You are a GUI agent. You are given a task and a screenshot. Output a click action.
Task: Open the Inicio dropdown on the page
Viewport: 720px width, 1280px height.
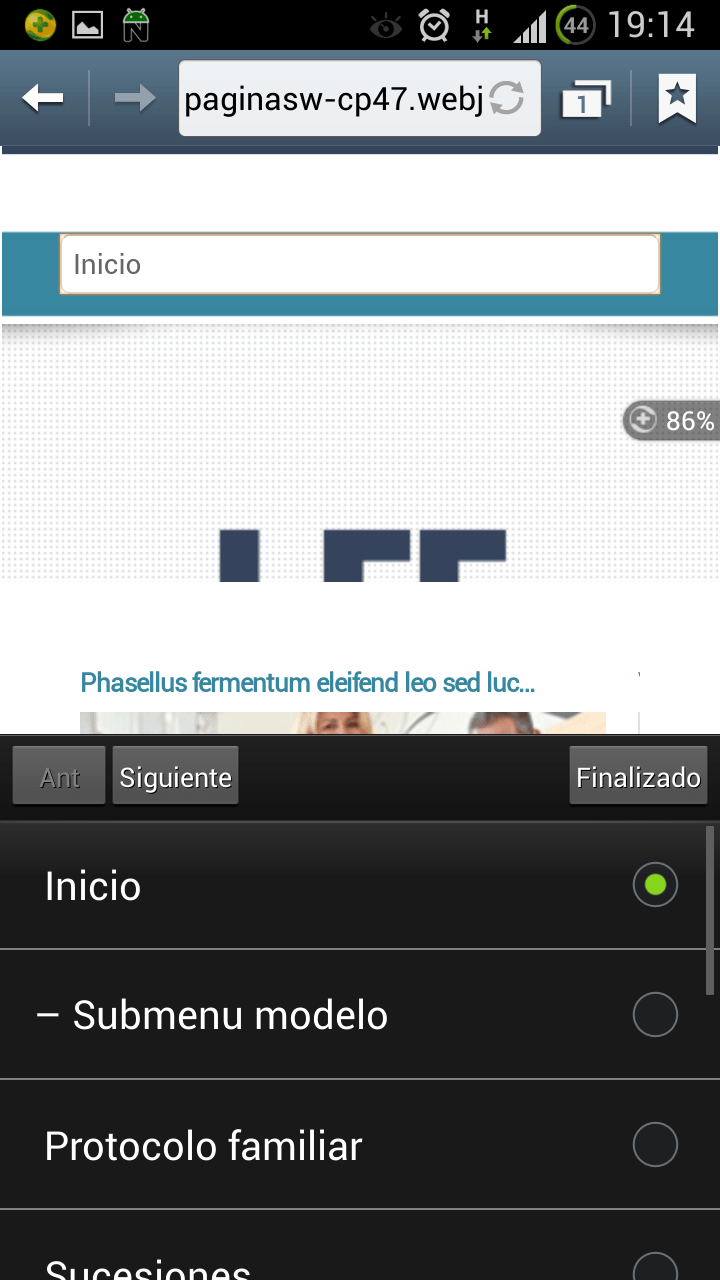(360, 264)
